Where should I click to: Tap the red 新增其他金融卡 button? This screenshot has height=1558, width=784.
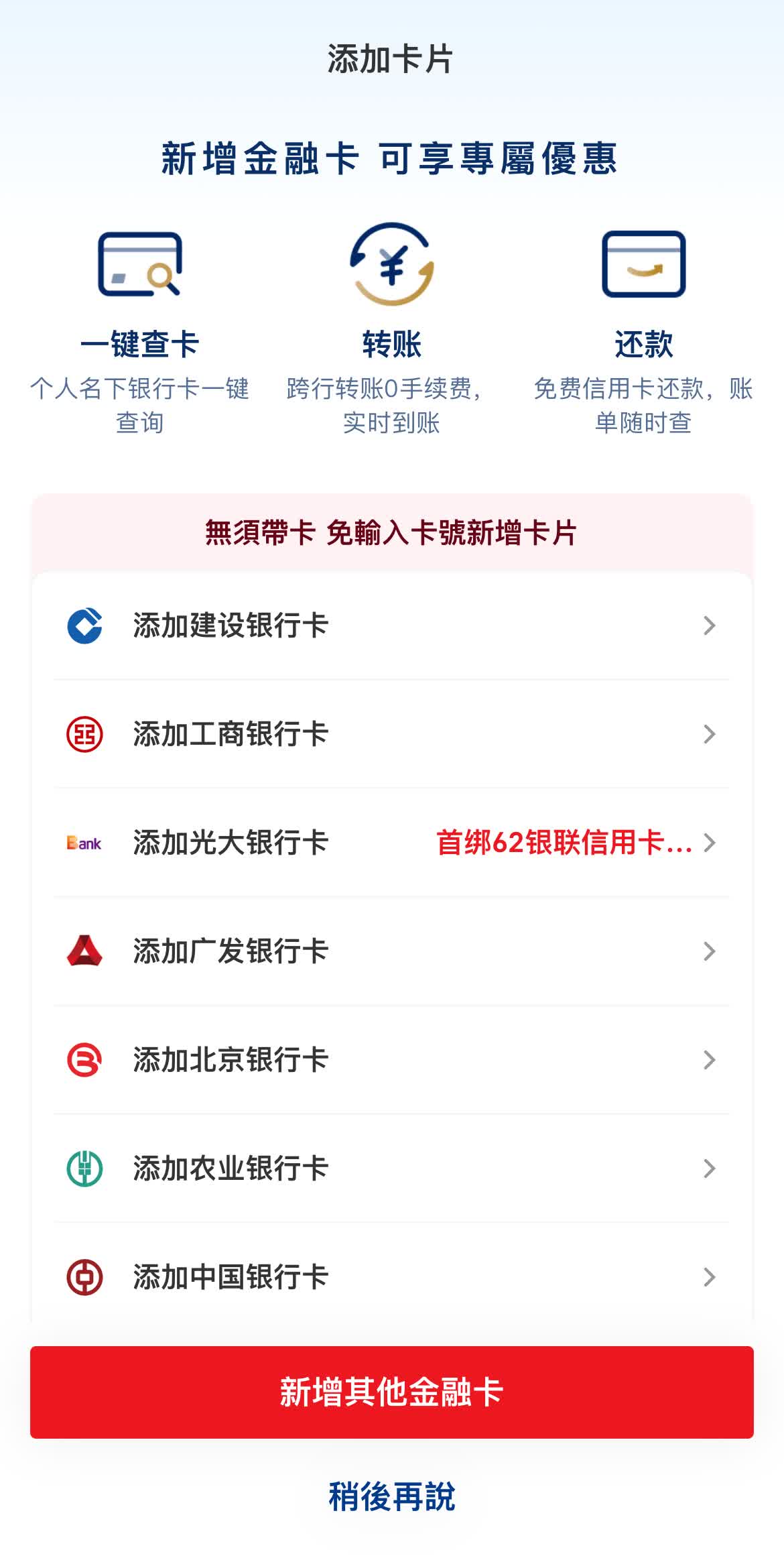tap(392, 1392)
